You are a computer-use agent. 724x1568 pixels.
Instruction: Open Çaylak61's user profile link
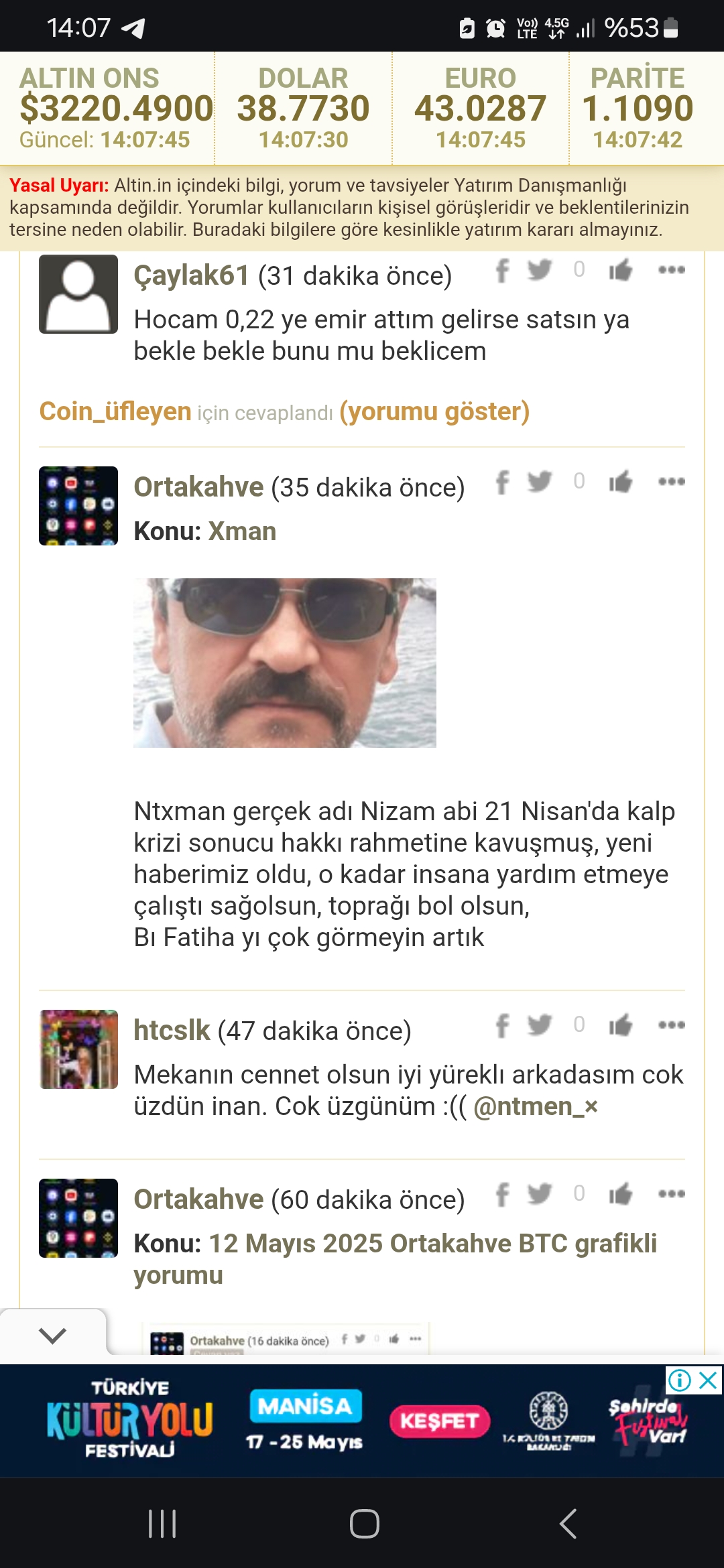pyautogui.click(x=192, y=275)
